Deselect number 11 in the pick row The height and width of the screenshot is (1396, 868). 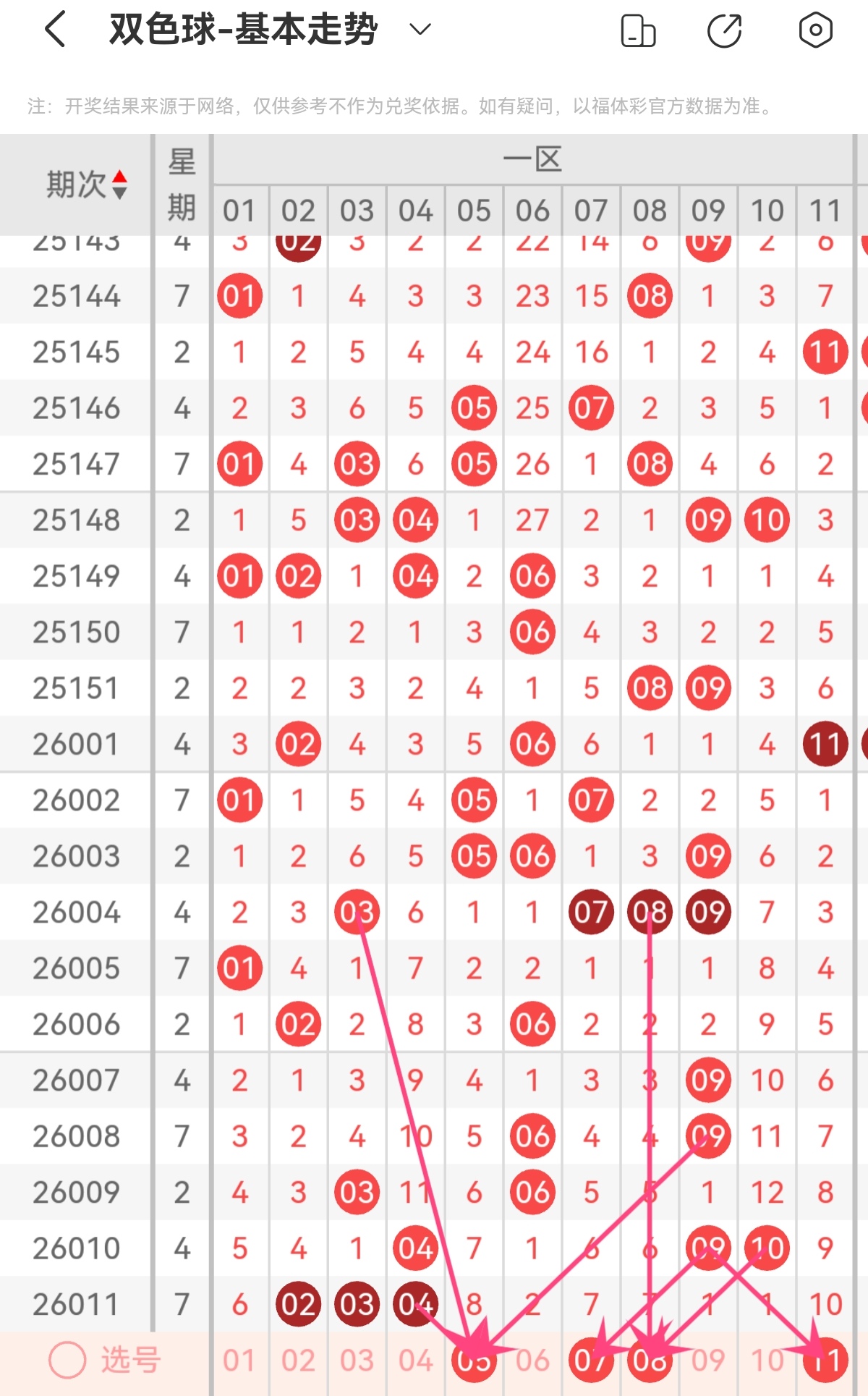pyautogui.click(x=825, y=1361)
